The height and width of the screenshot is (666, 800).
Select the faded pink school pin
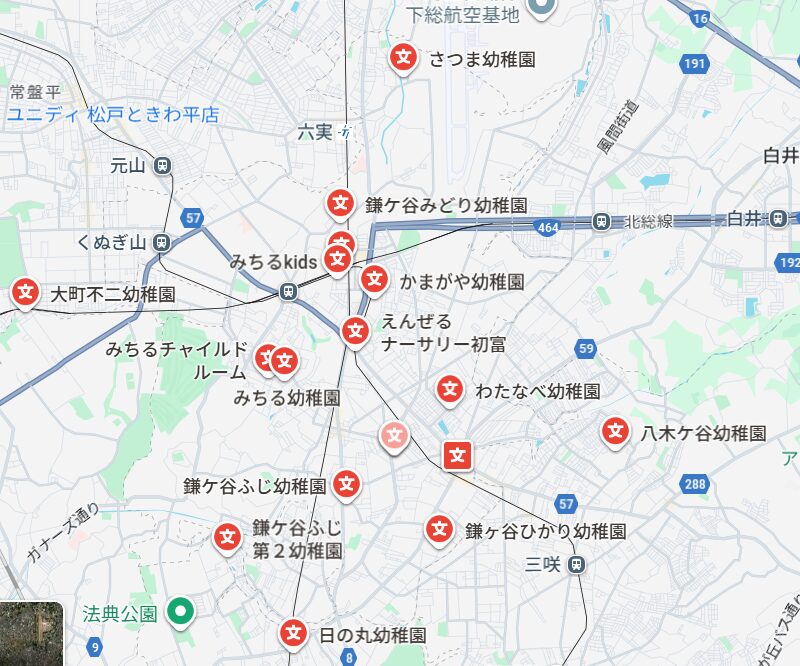[395, 436]
